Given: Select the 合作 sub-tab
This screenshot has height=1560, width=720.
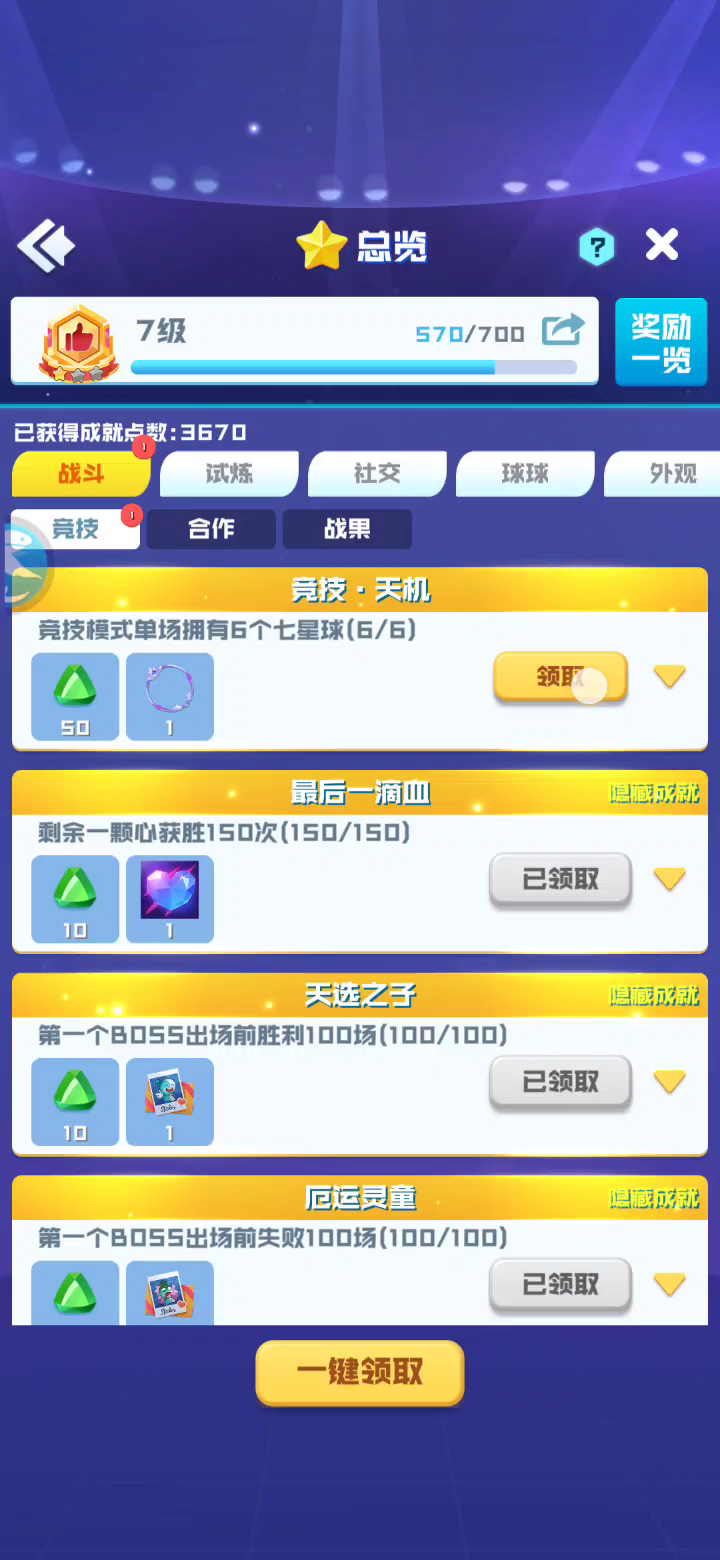Looking at the screenshot, I should pos(211,529).
